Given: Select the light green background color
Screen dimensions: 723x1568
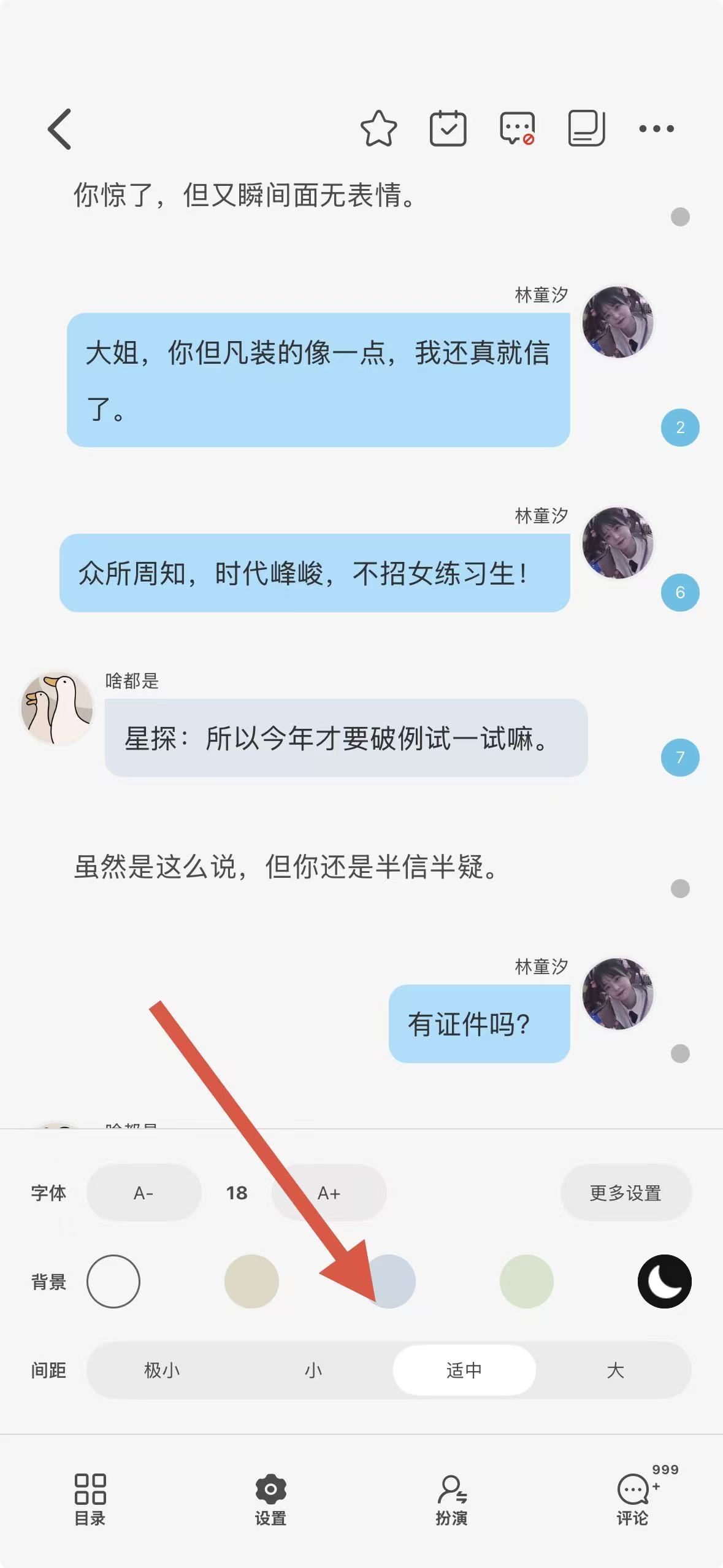Looking at the screenshot, I should (527, 1282).
